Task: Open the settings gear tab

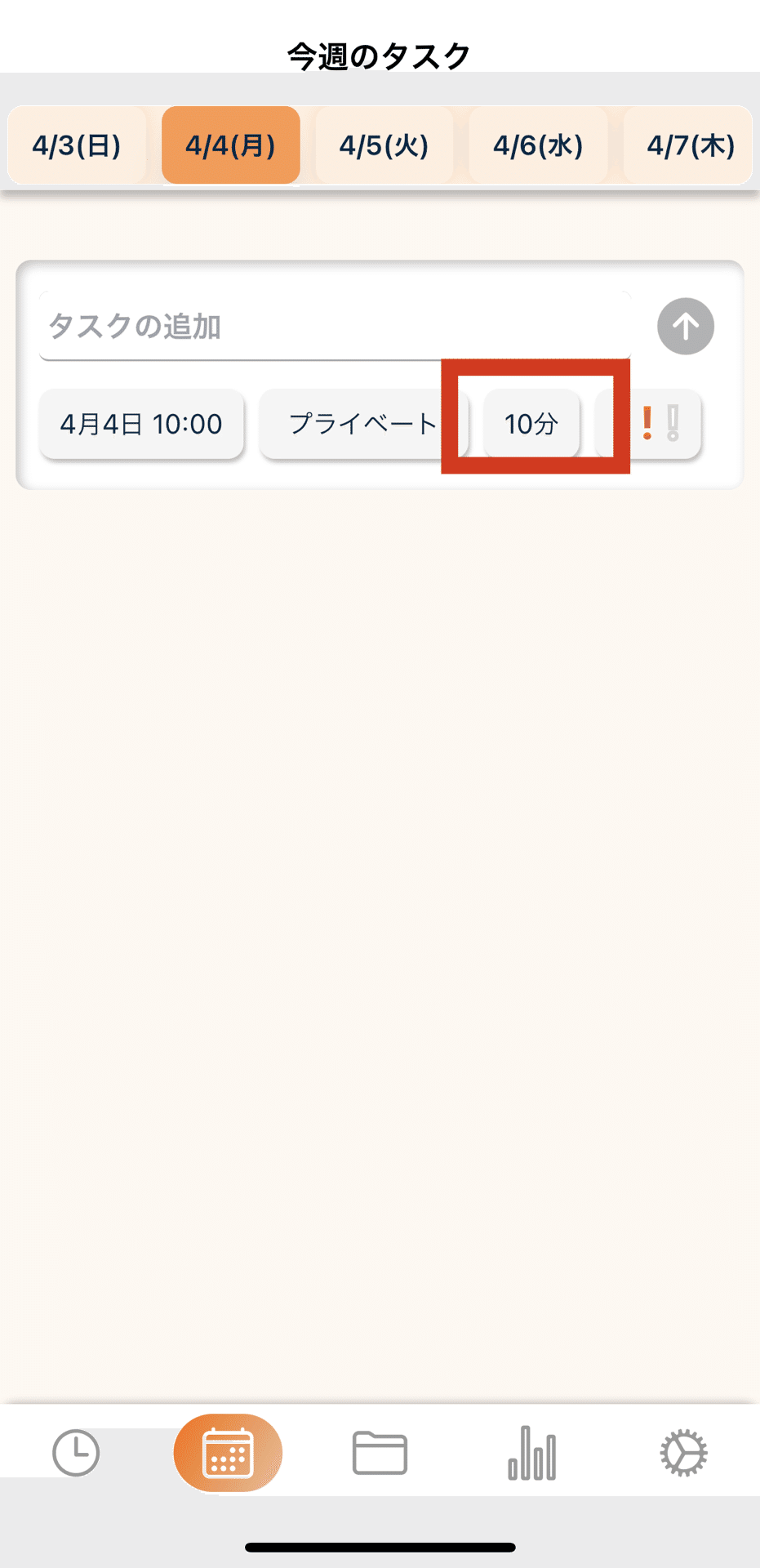Action: pos(683,1453)
